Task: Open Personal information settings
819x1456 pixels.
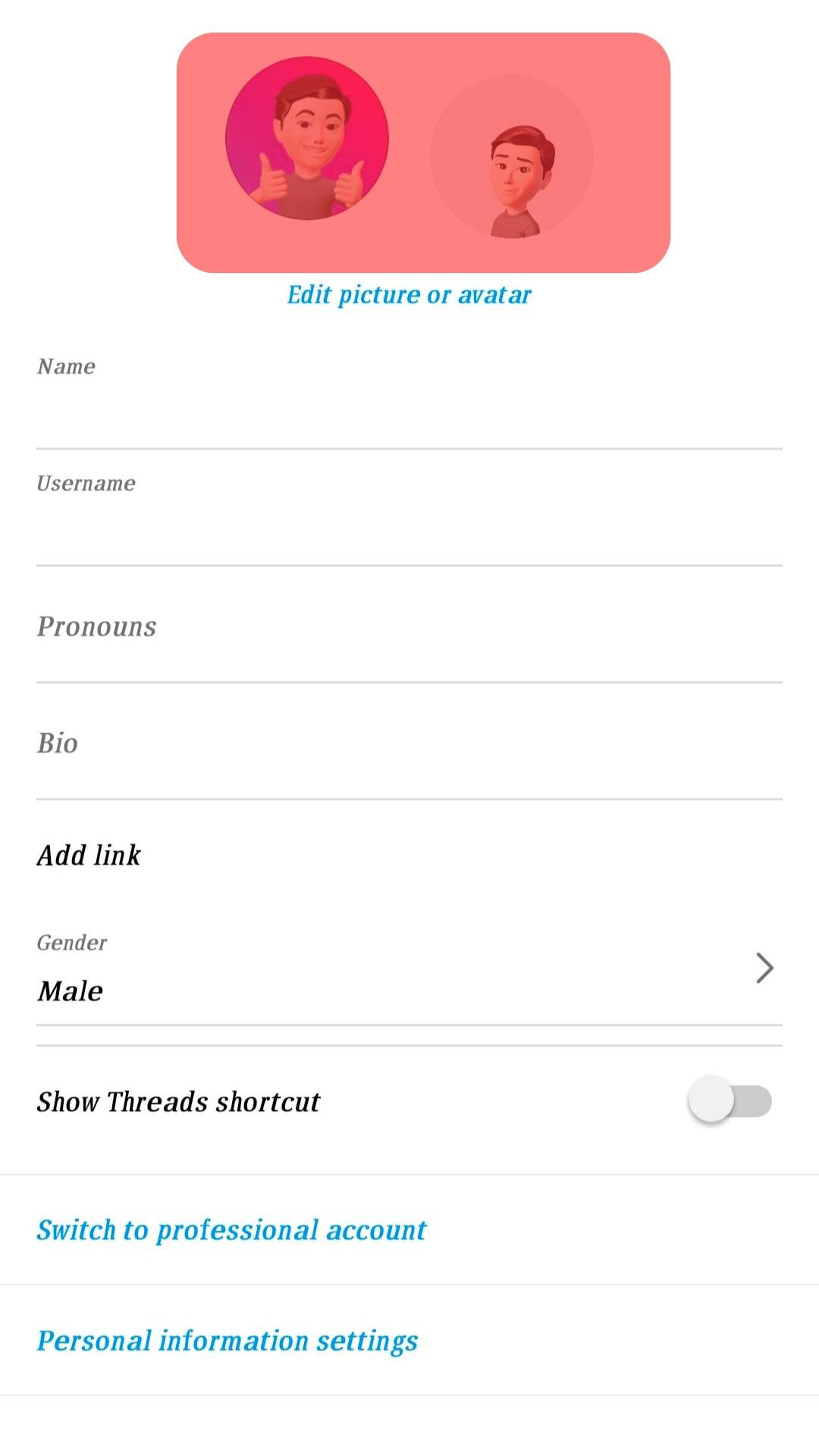Action: [227, 1341]
